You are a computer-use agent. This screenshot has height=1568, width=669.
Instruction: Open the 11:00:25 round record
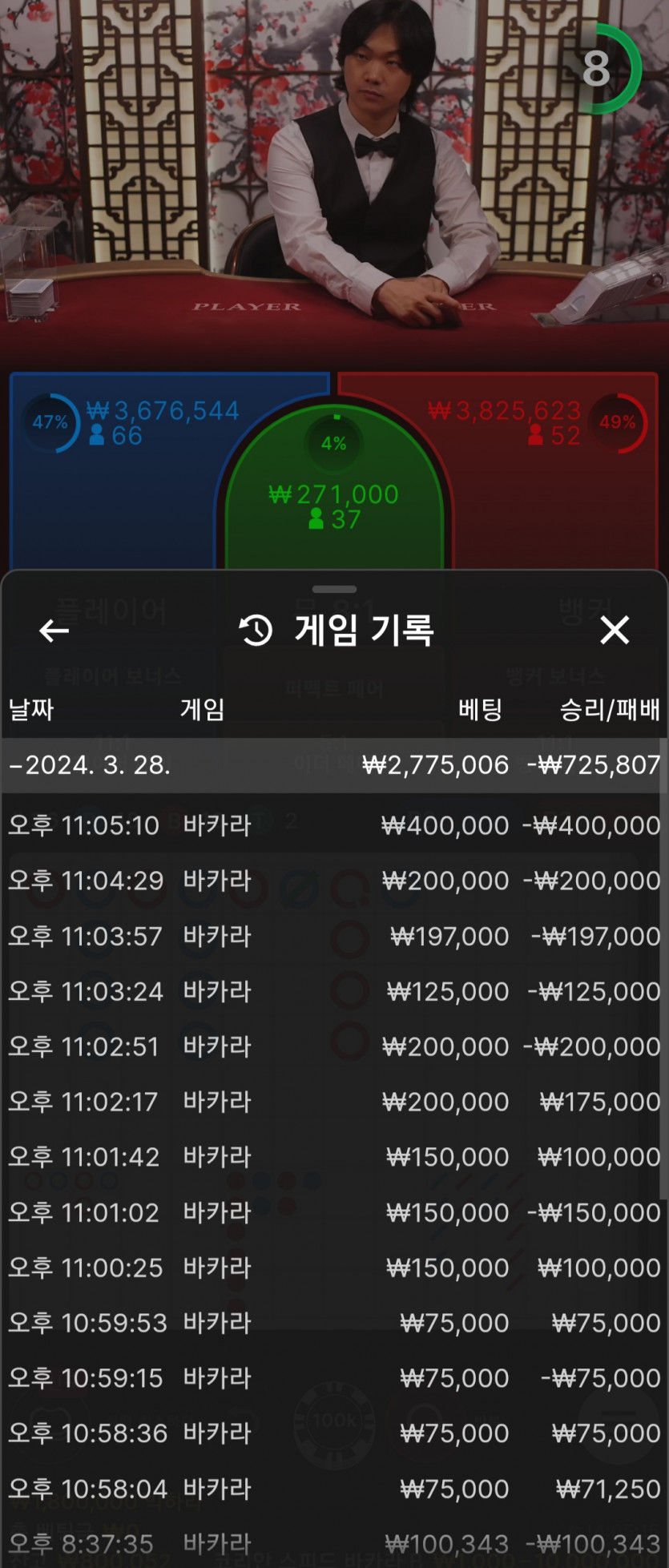334,1268
